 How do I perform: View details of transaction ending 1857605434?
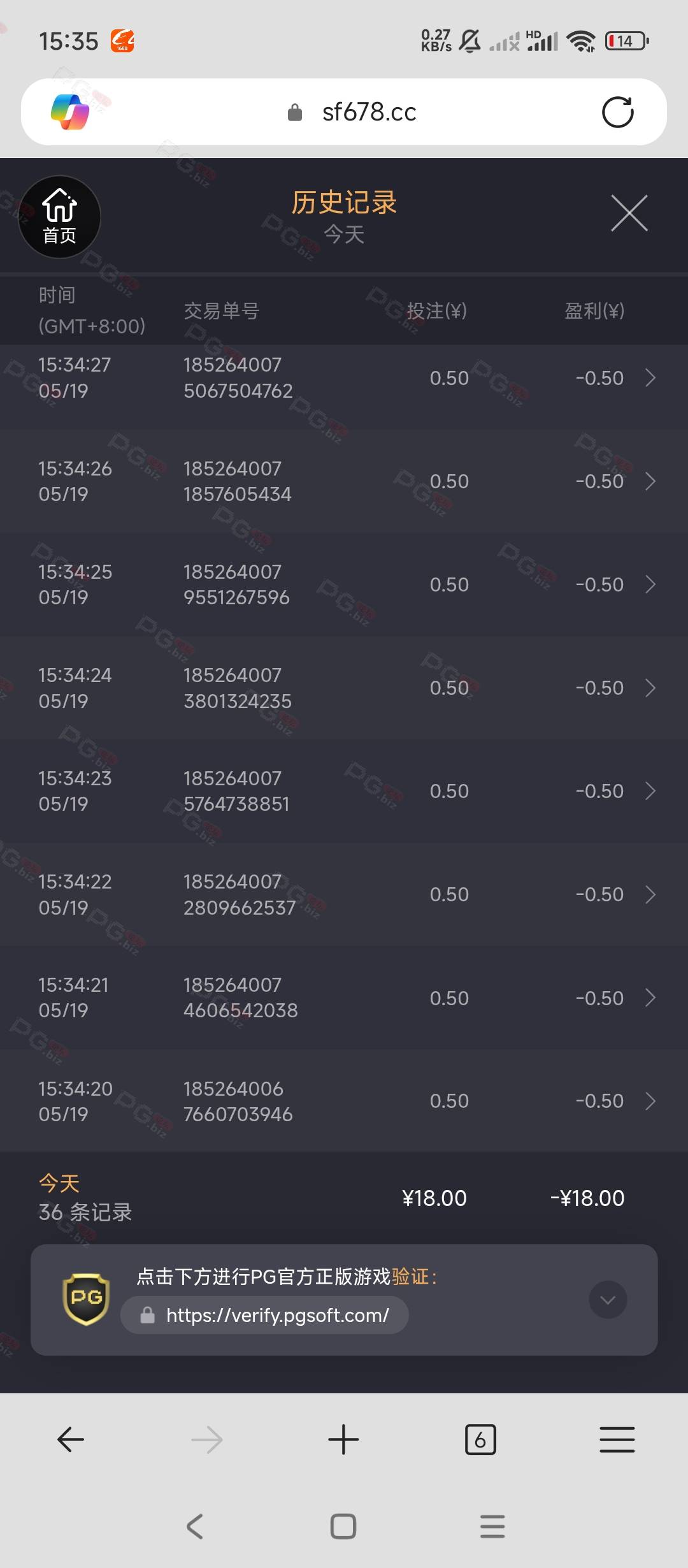pyautogui.click(x=344, y=481)
